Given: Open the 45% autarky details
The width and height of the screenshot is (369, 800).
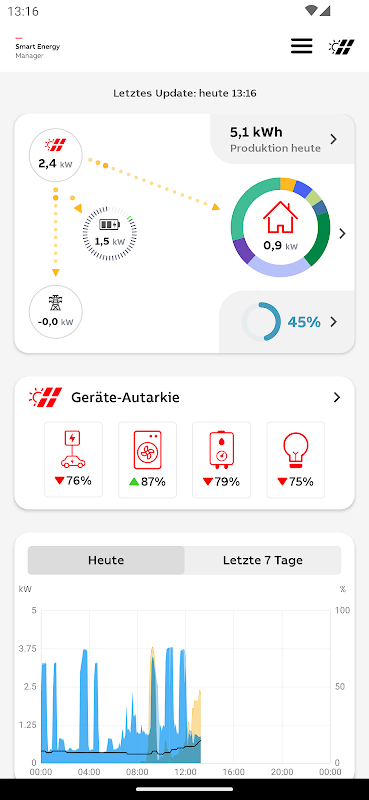Looking at the screenshot, I should click(x=287, y=322).
